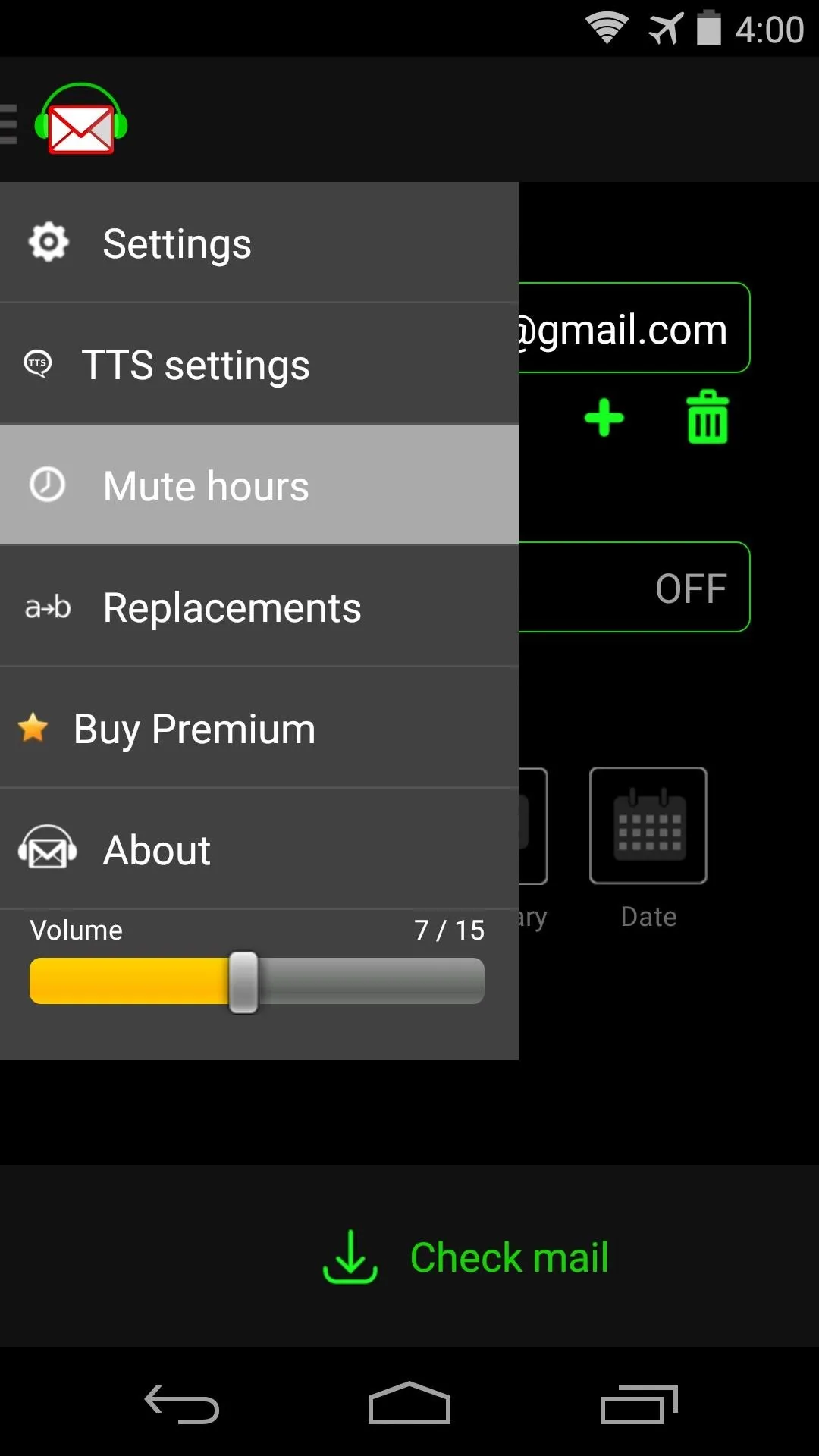The image size is (819, 1456).
Task: Toggle the OFF switch field
Action: pos(634,587)
